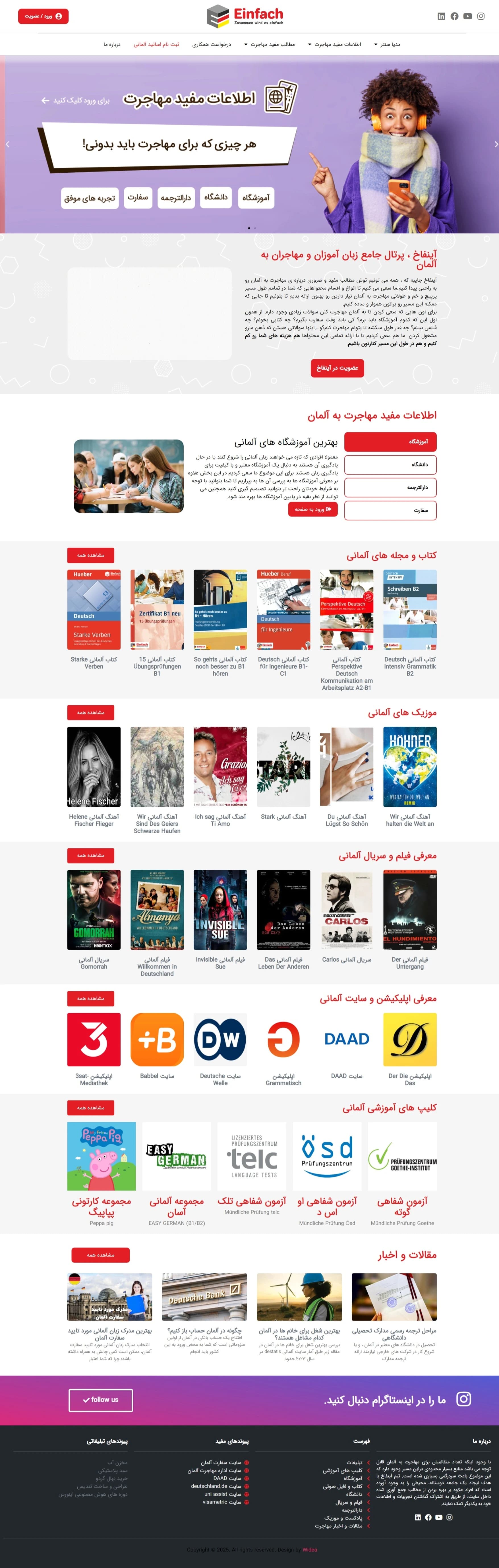Image resolution: width=499 pixels, height=1568 pixels.
Task: Expand the مدیا سنتر dropdown menu
Action: (x=387, y=44)
